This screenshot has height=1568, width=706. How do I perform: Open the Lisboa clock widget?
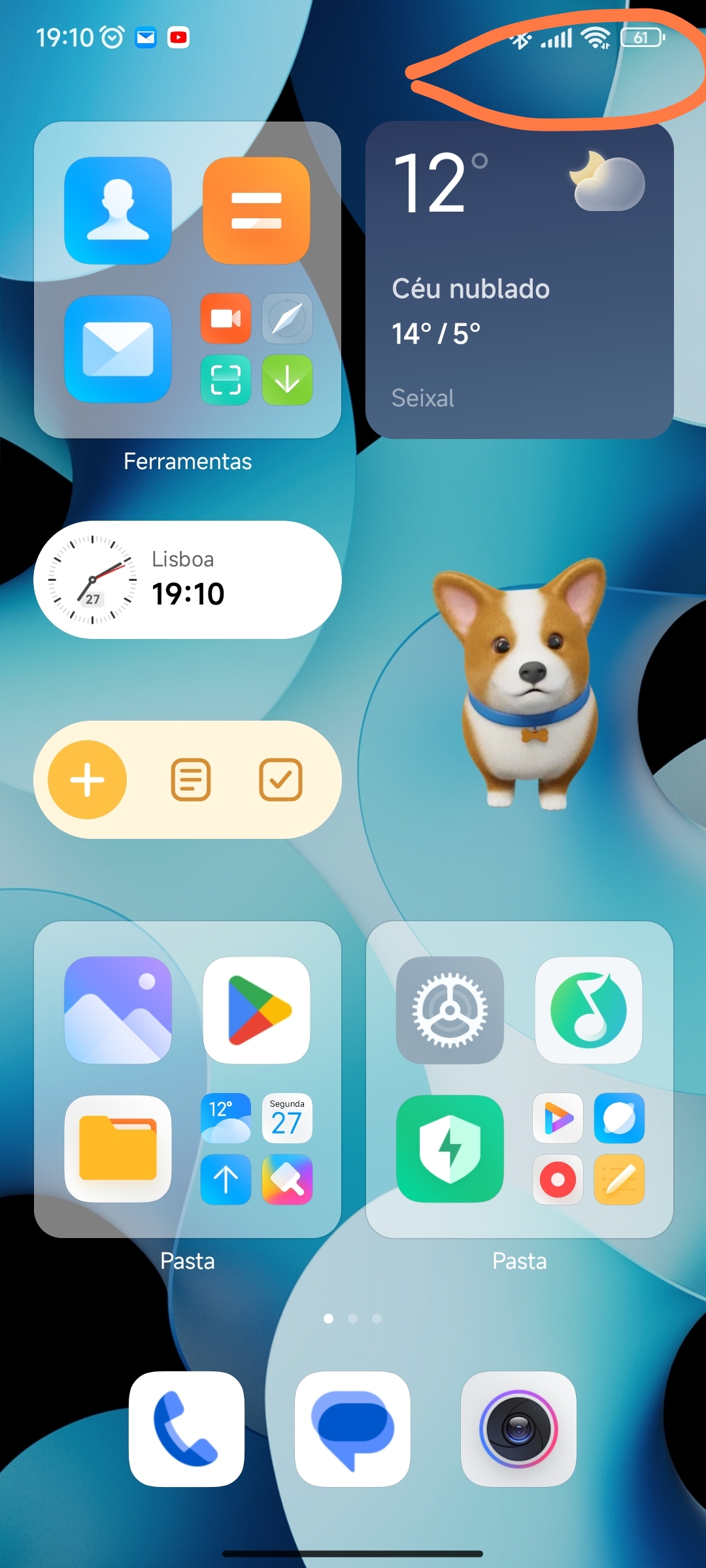[x=188, y=580]
